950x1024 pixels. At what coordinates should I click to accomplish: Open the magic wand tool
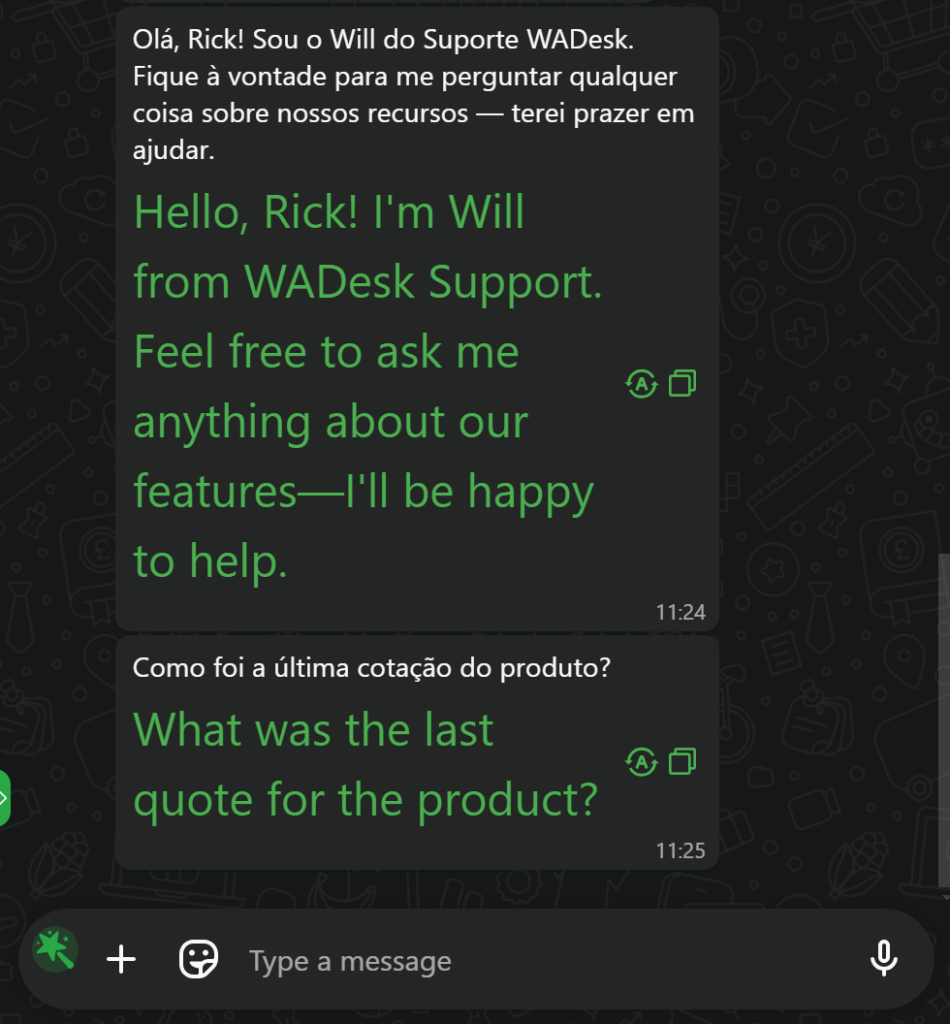[x=55, y=951]
